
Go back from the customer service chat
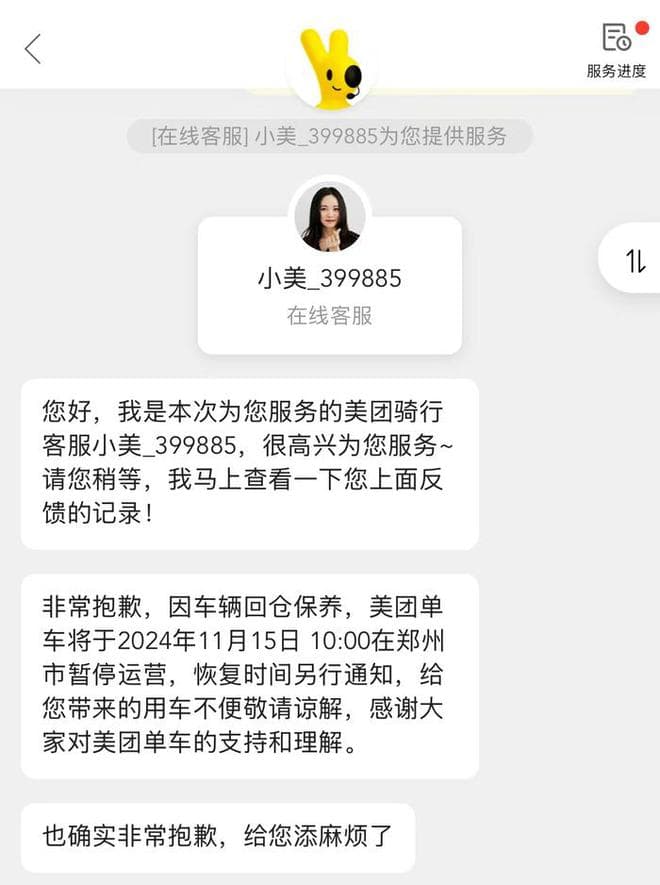[x=33, y=48]
